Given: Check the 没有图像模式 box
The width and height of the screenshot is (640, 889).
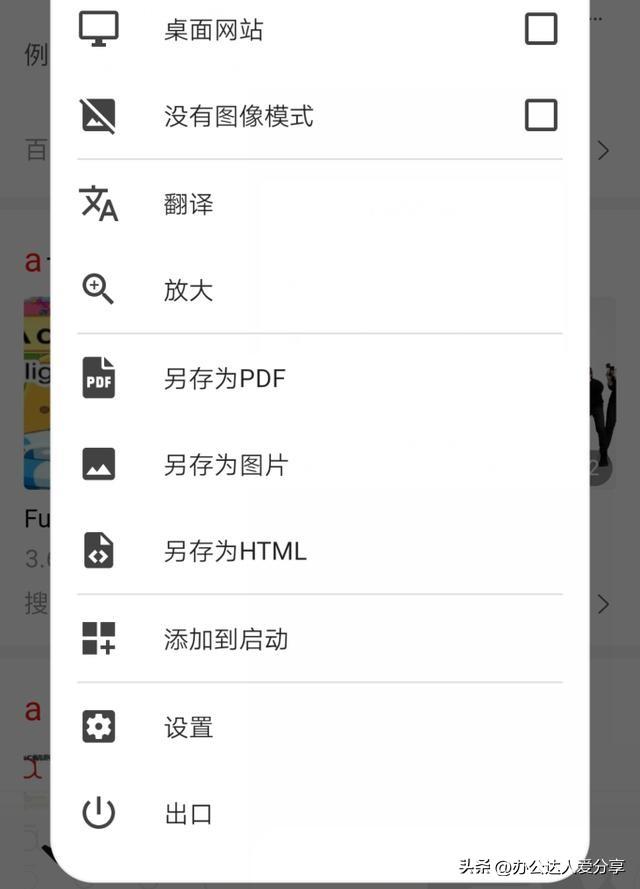Looking at the screenshot, I should tap(541, 116).
